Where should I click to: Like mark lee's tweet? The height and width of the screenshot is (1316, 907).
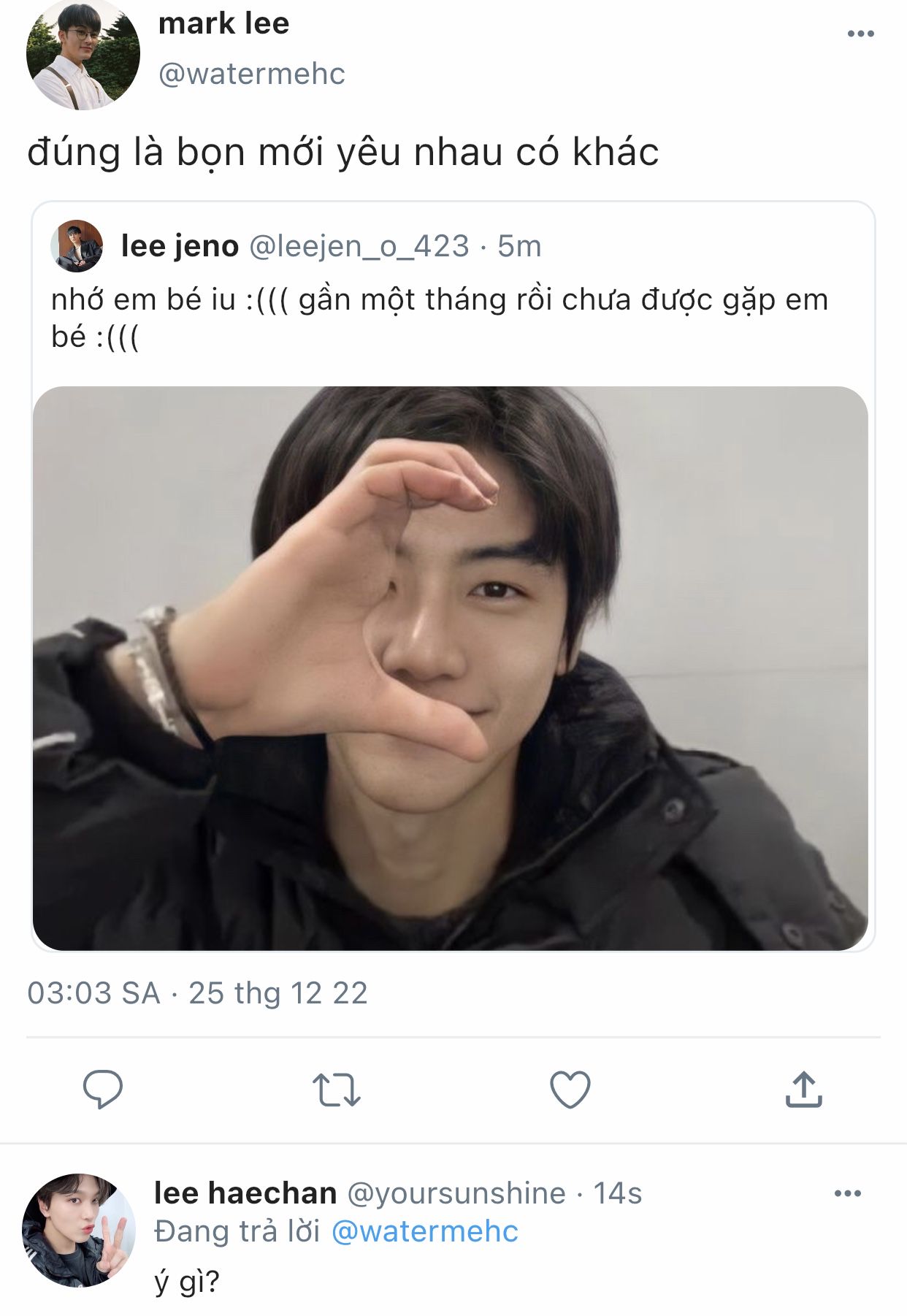tap(570, 1089)
